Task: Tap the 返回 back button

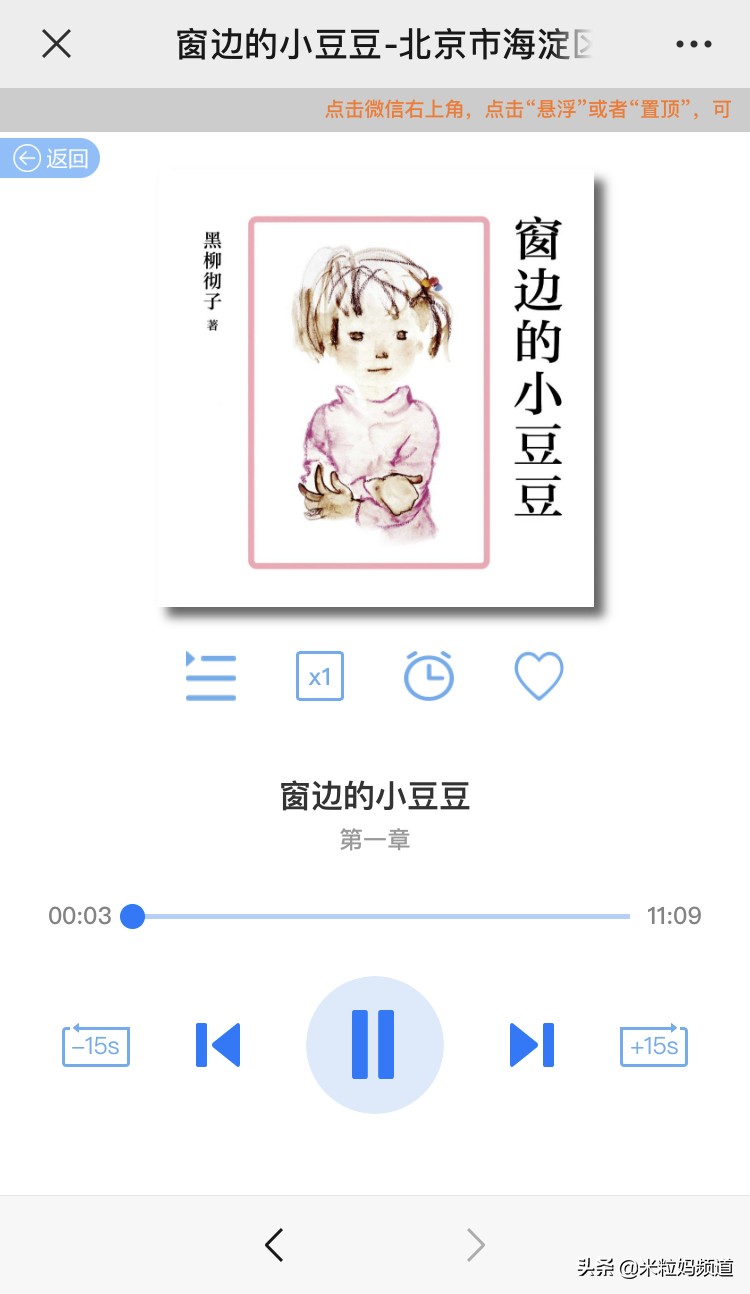Action: pos(50,158)
